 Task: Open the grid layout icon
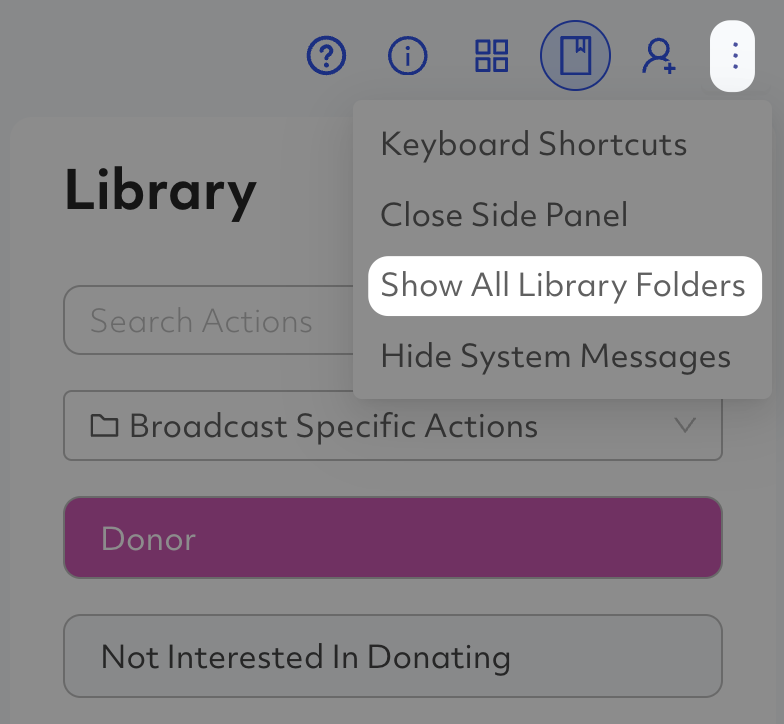click(491, 56)
